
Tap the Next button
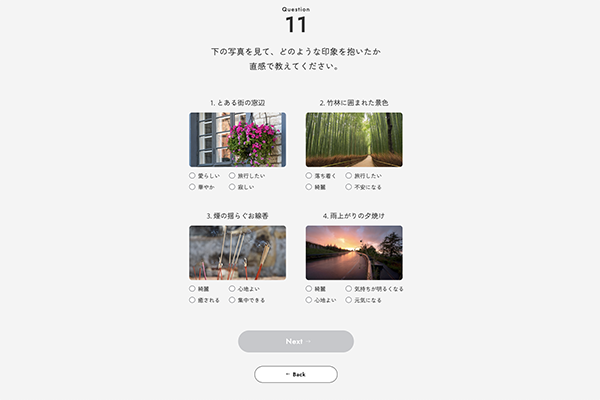coord(296,341)
